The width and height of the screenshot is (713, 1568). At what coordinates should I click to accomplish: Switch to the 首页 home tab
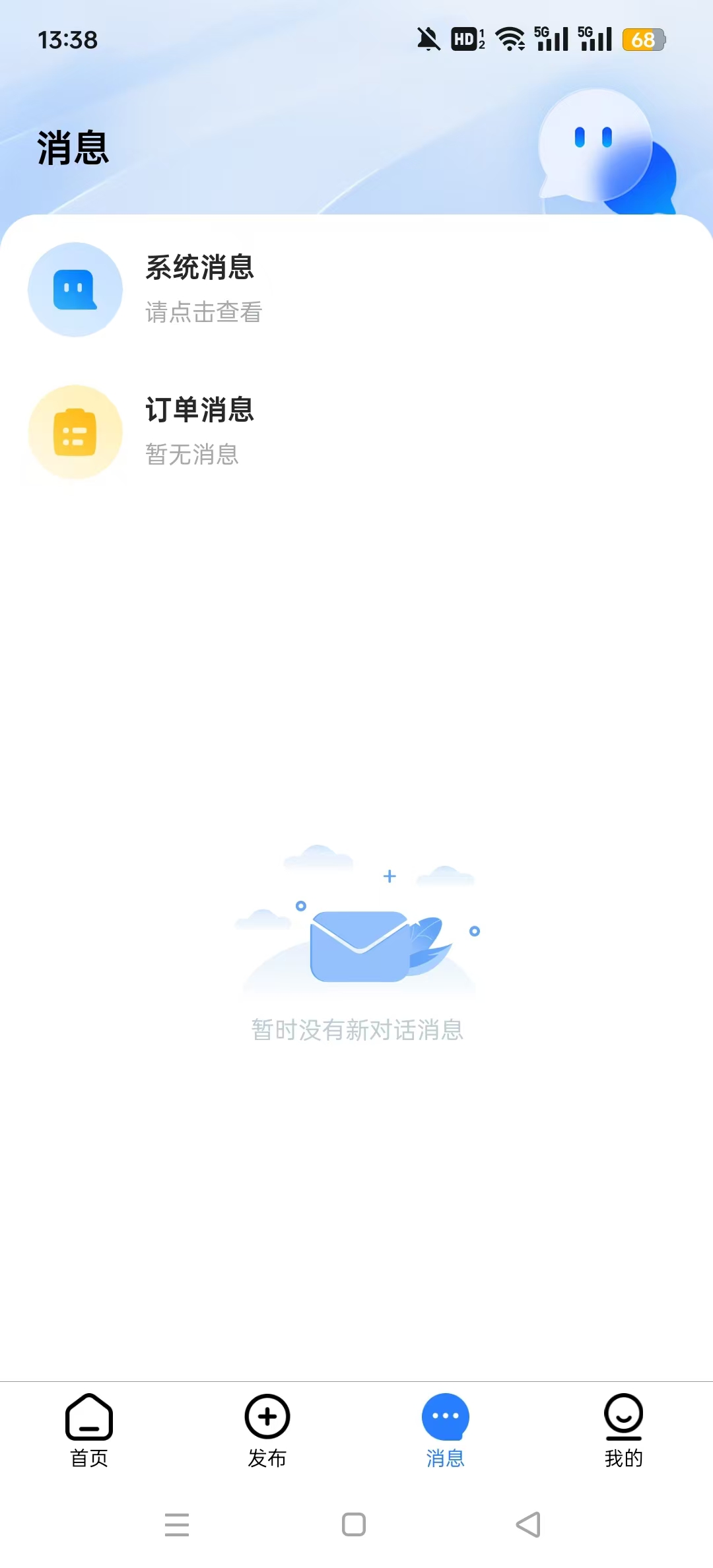tap(89, 1429)
